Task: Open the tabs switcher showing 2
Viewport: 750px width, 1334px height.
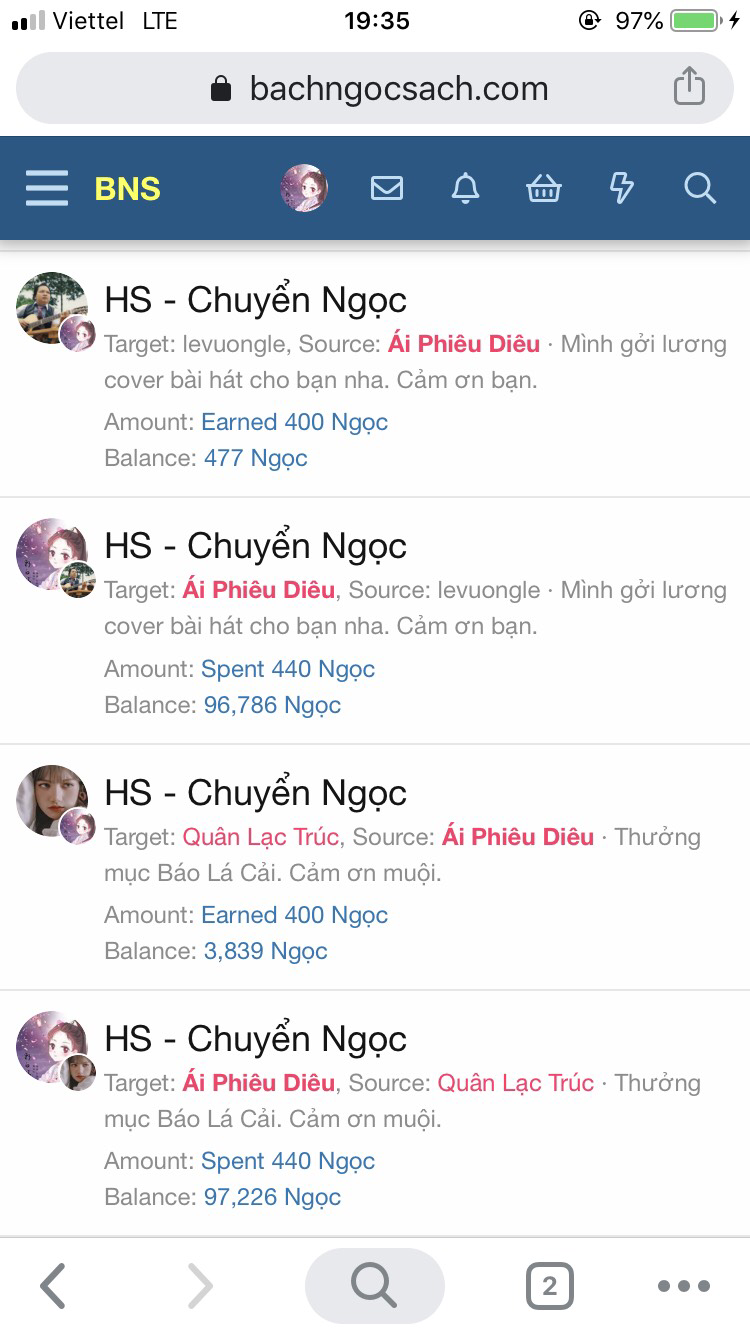Action: (549, 1286)
